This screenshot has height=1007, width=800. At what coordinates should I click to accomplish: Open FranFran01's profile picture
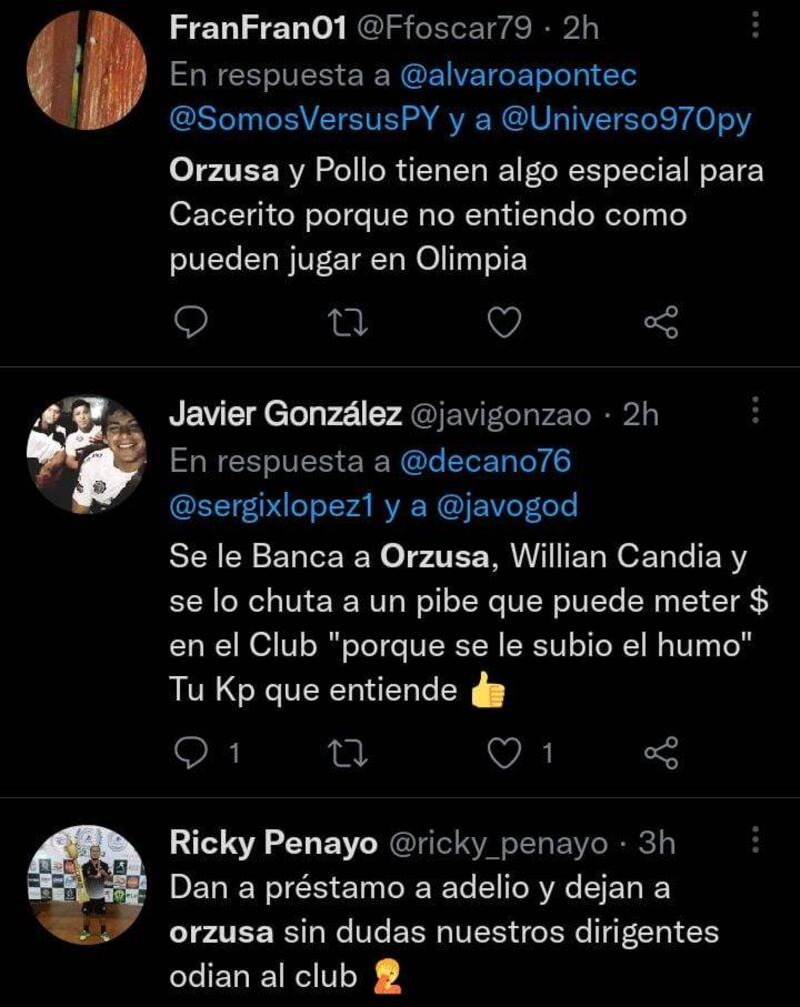[x=85, y=73]
